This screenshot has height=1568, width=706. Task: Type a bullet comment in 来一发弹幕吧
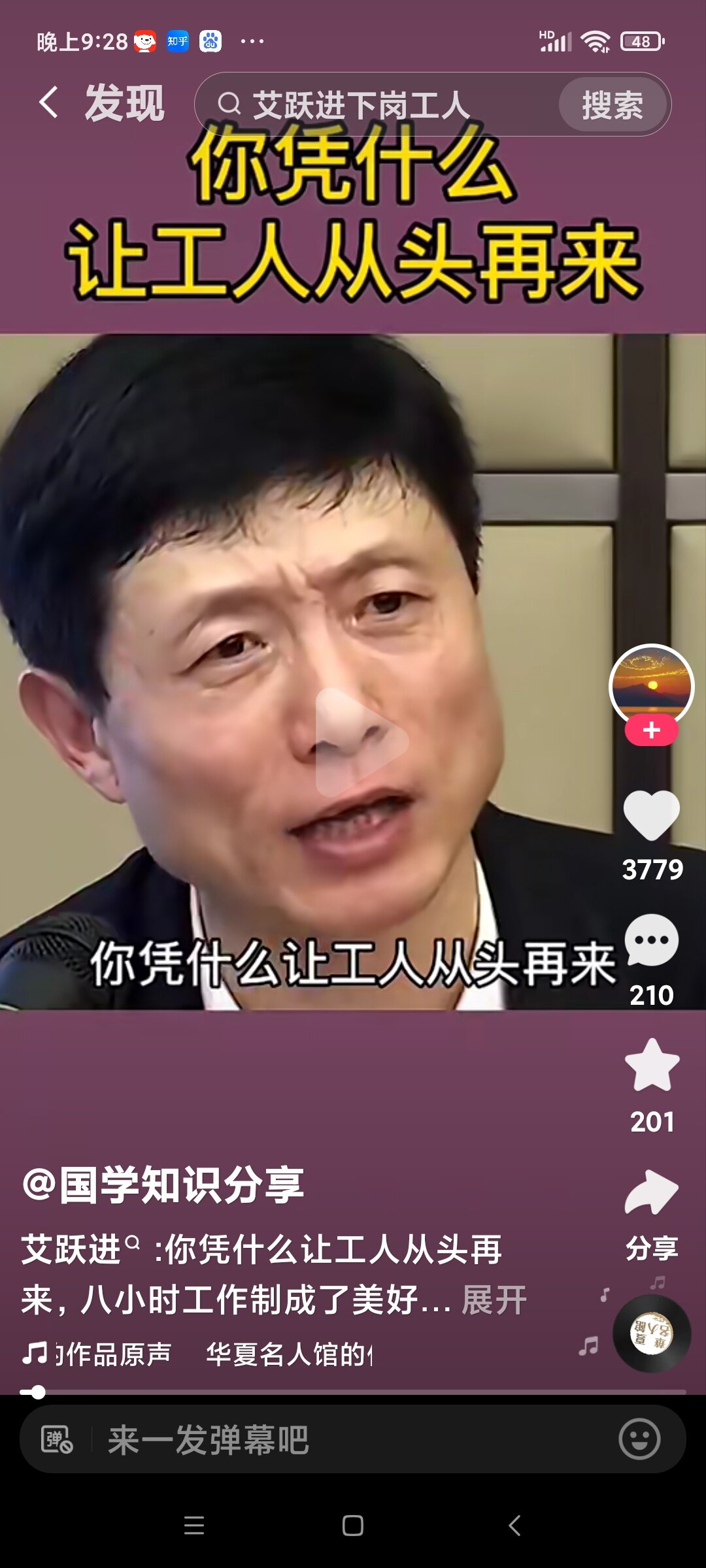point(353,1440)
